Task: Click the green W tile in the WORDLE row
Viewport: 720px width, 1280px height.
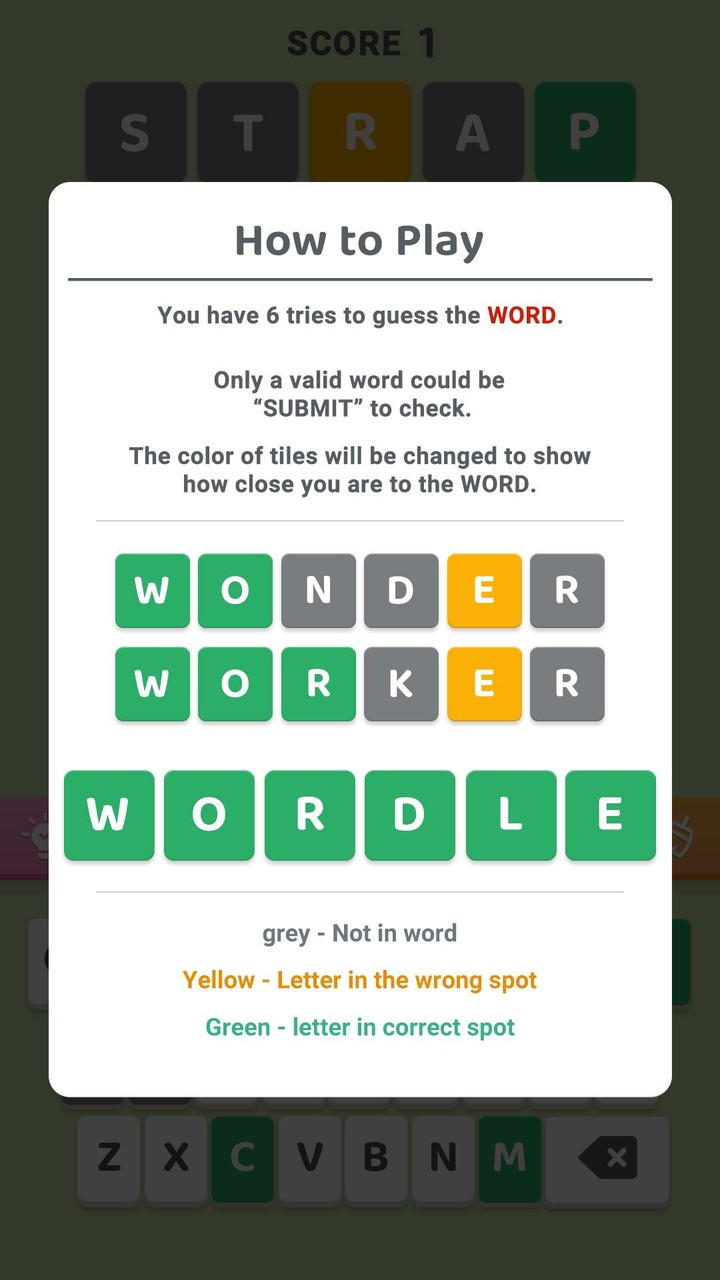Action: coord(109,815)
